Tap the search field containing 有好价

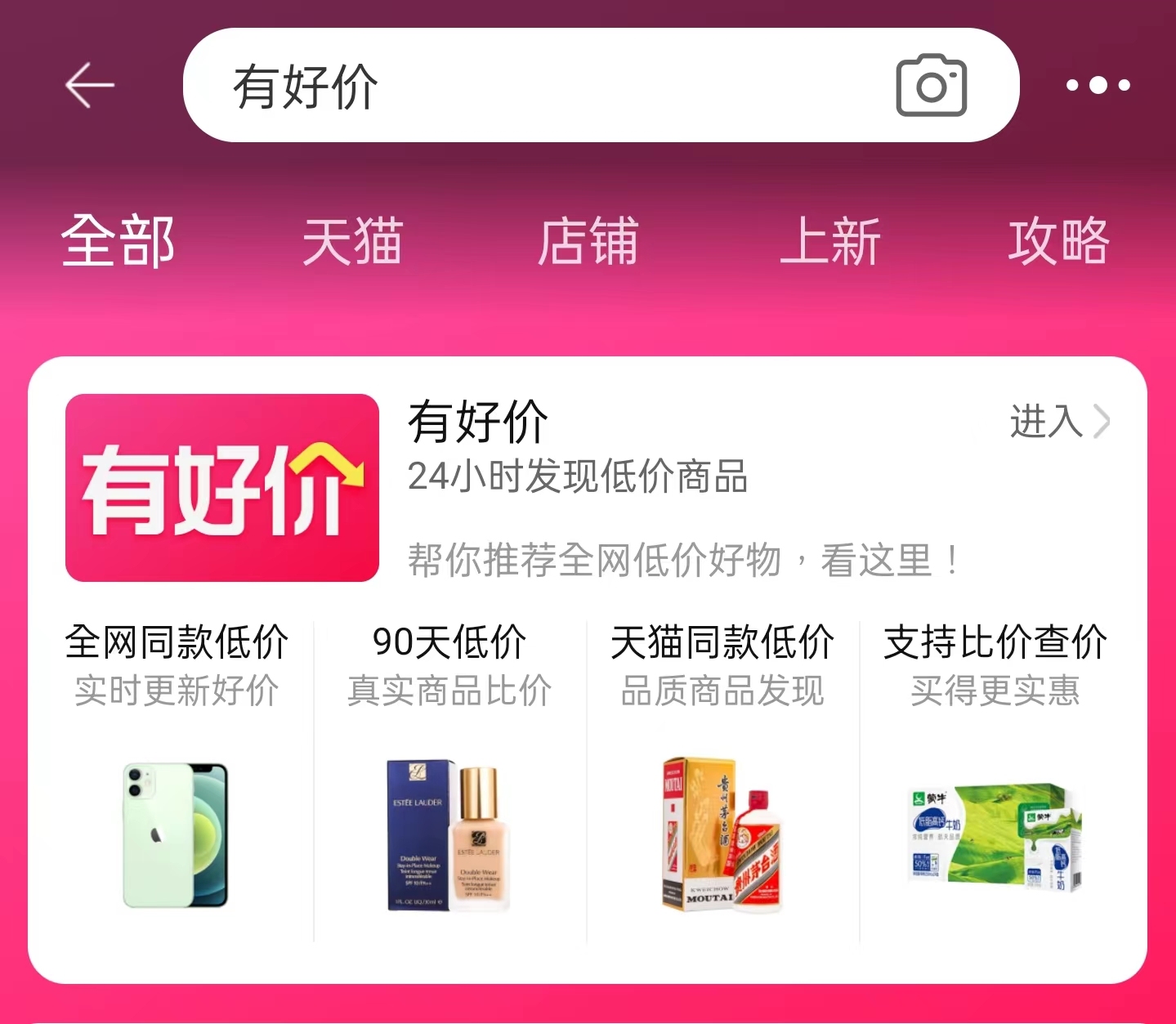tap(531, 86)
